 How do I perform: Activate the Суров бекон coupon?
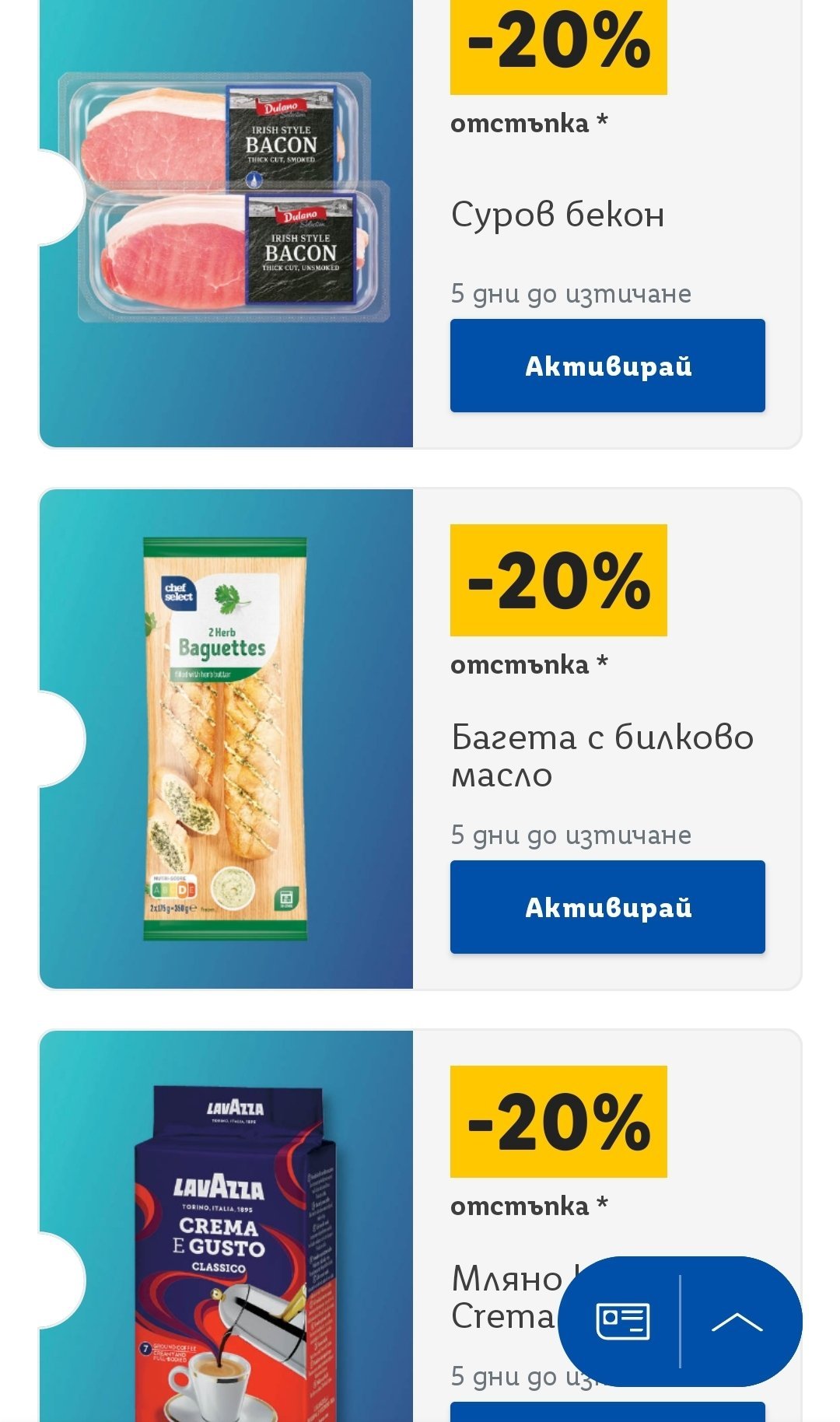(607, 366)
